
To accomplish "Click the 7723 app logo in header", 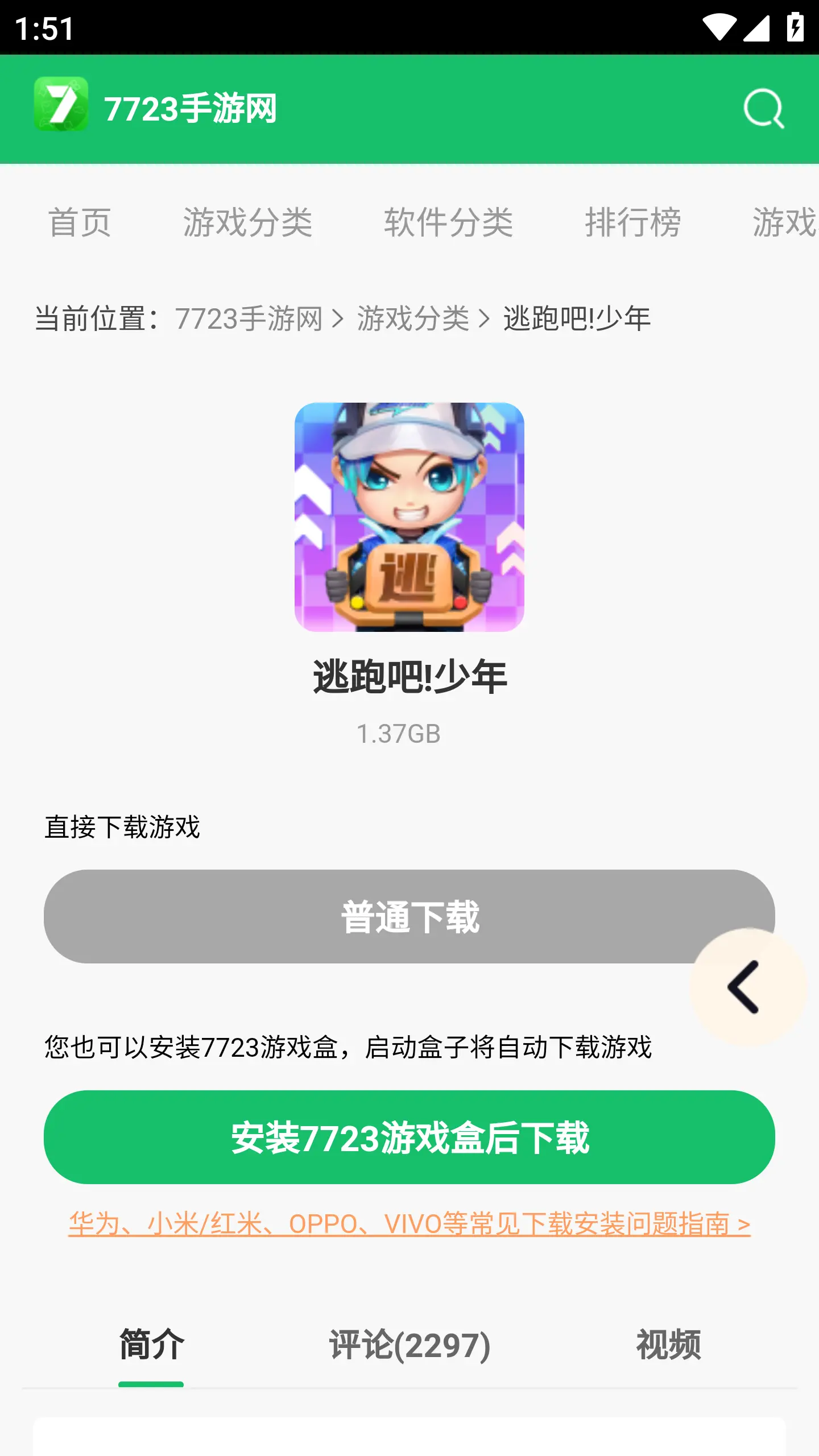I will point(61,108).
